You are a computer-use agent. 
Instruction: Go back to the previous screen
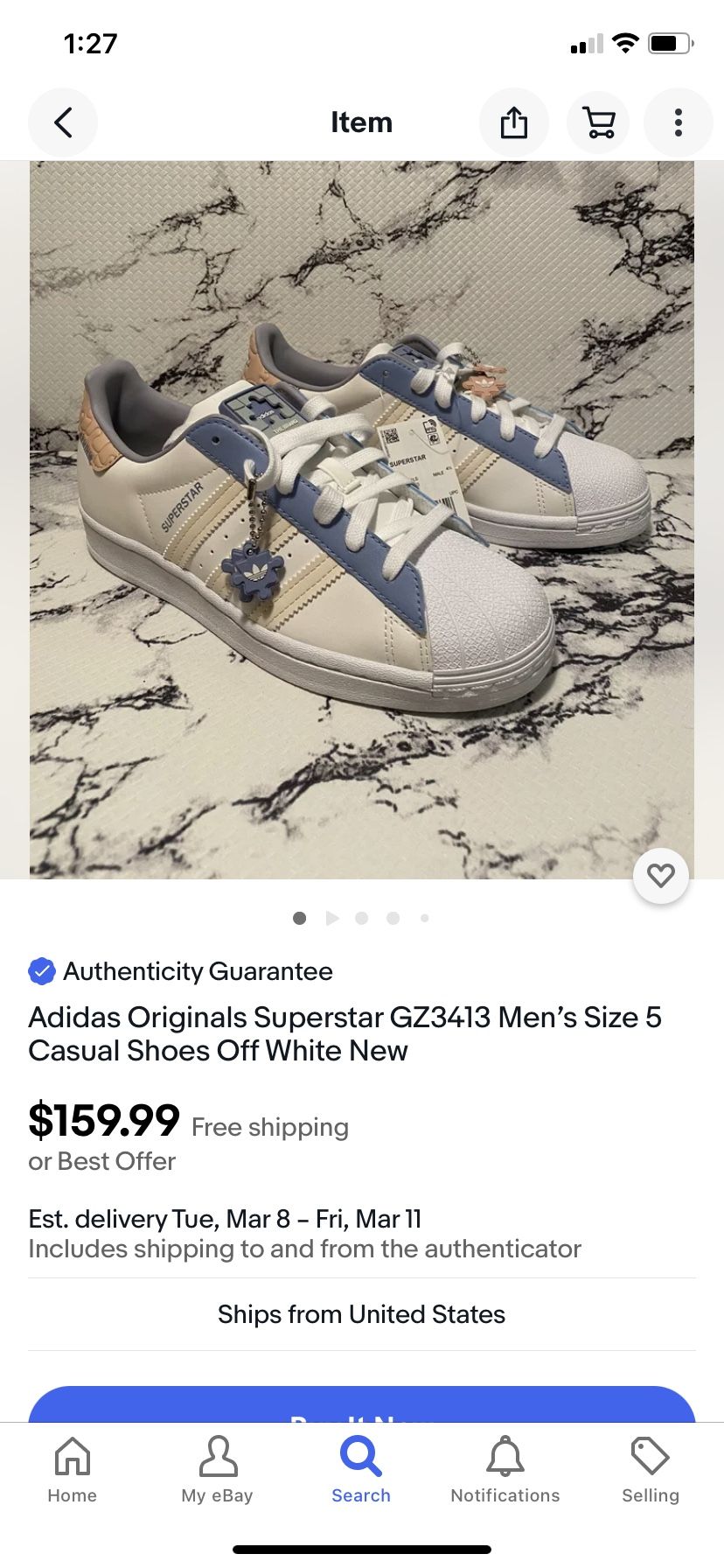(x=63, y=122)
